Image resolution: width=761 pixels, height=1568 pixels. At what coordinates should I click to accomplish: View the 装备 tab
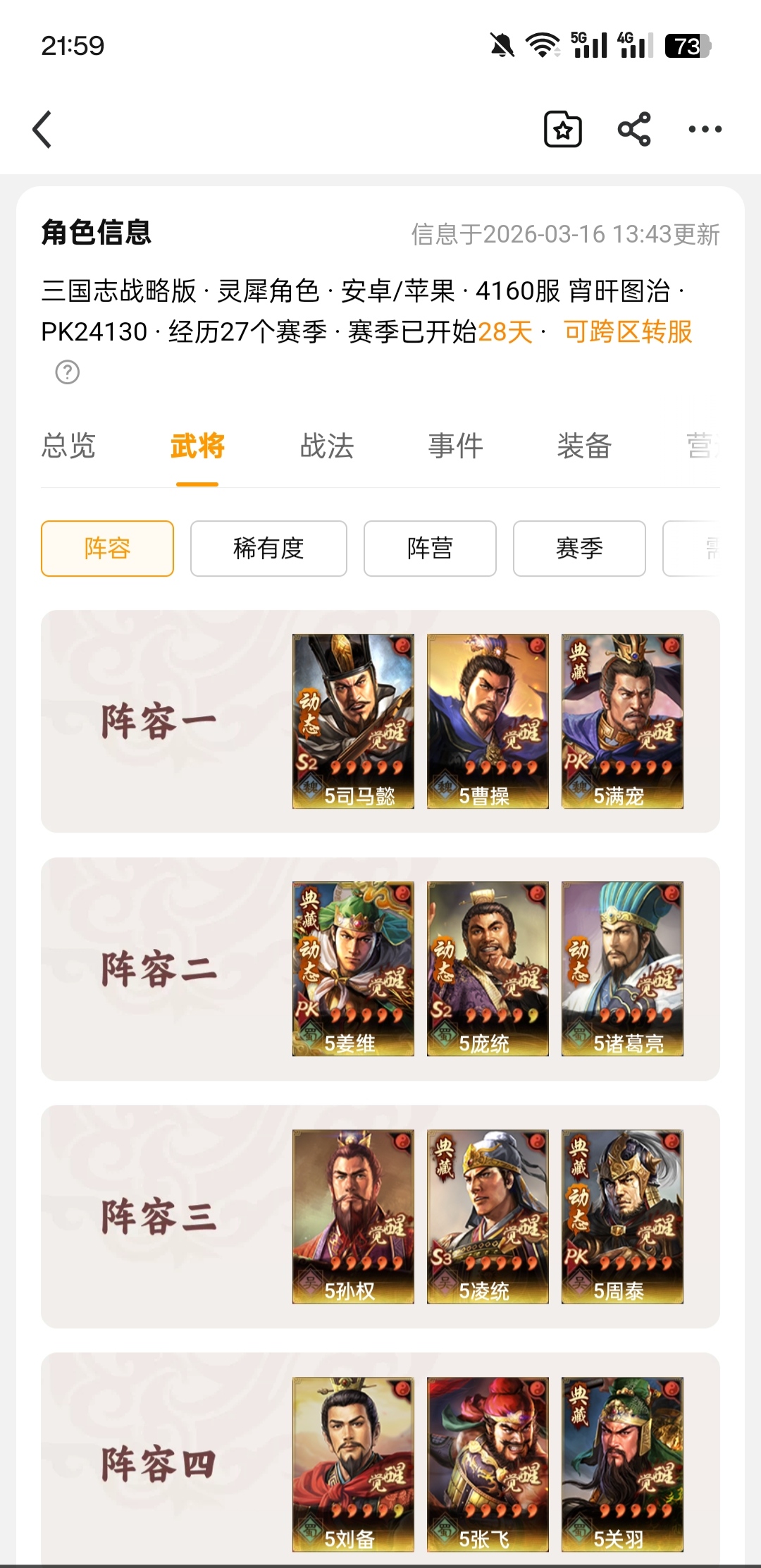[584, 446]
